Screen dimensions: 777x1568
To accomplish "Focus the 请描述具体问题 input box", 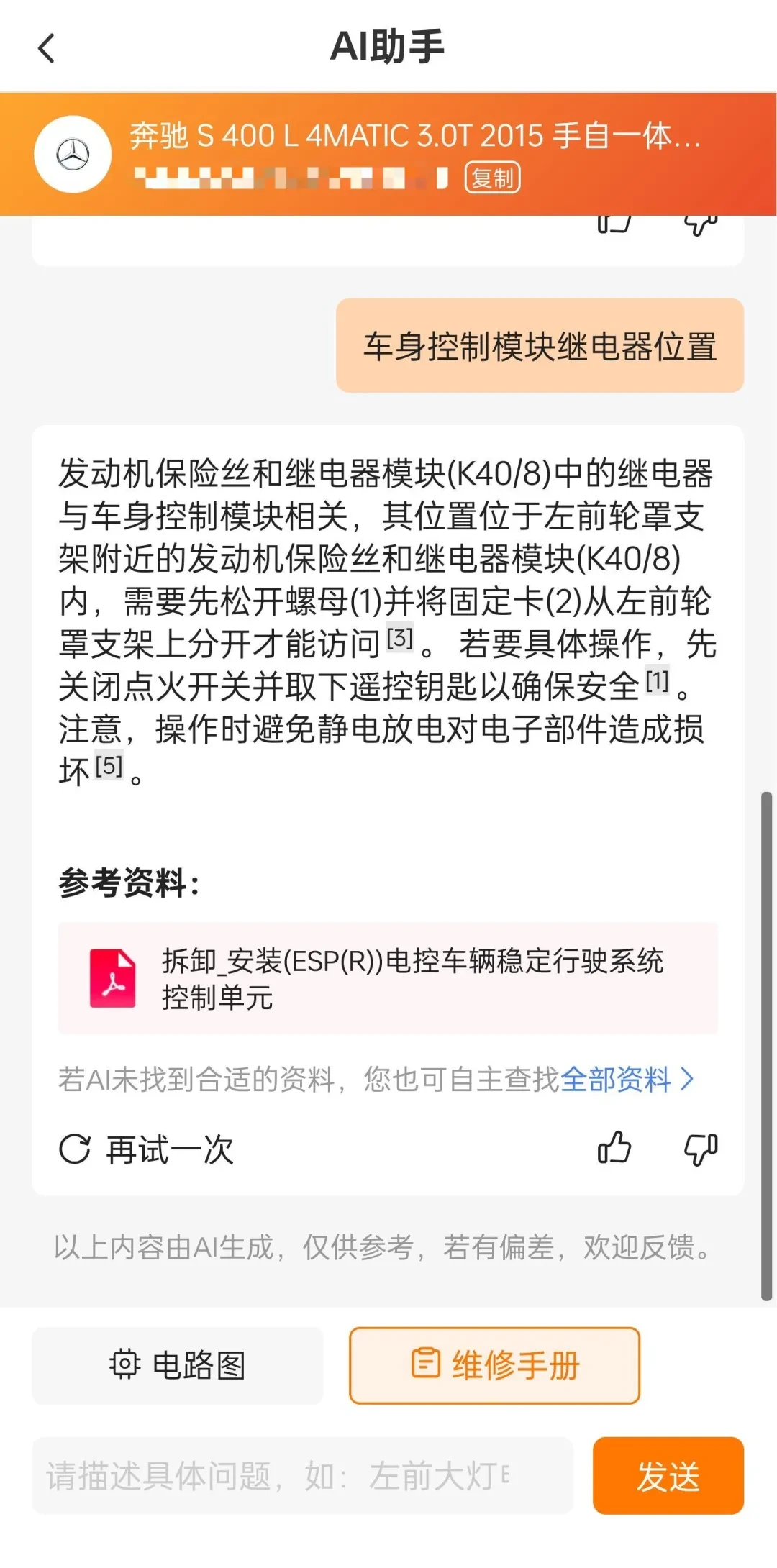I will pos(302,1476).
